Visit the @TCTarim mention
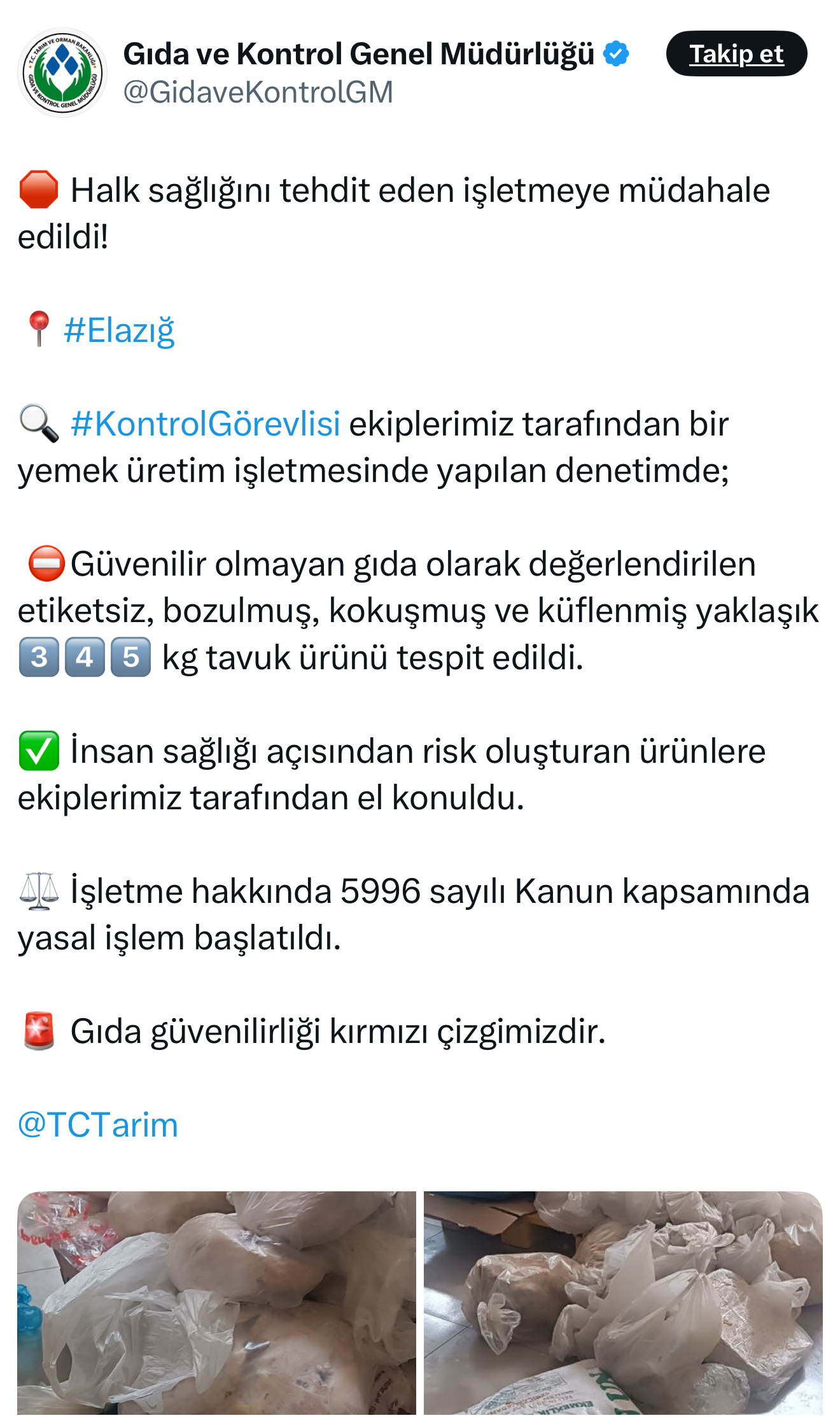Viewport: 840px width, 1418px height. click(98, 1125)
